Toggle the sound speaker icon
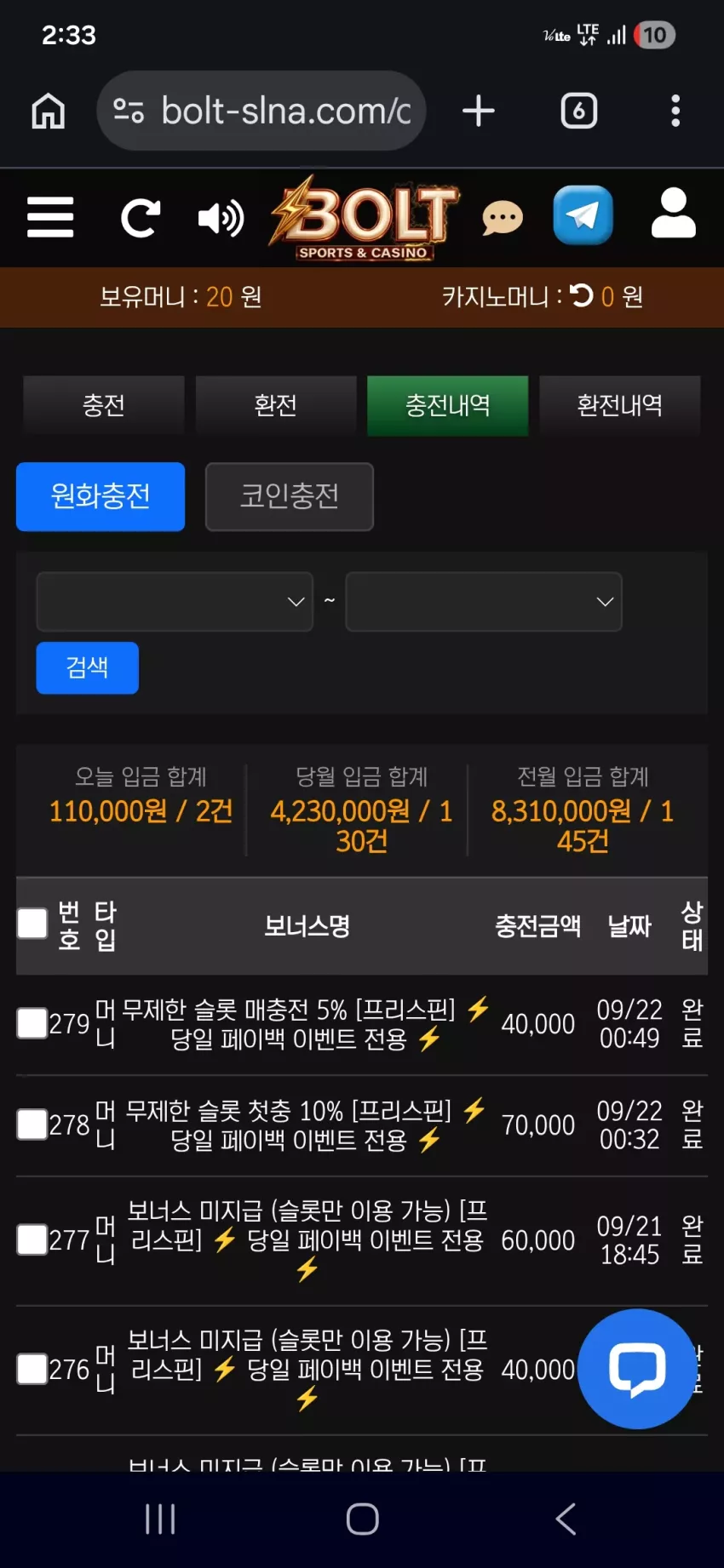This screenshot has height=1568, width=724. 221,218
